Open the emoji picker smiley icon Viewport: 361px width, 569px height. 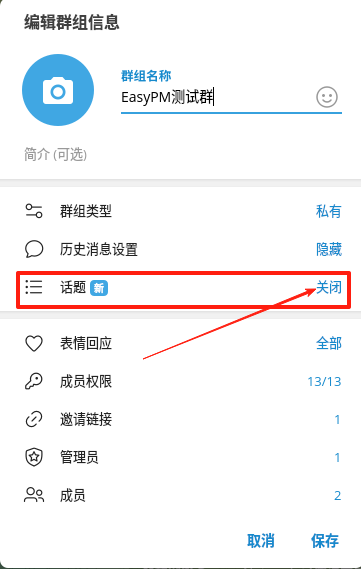point(327,97)
